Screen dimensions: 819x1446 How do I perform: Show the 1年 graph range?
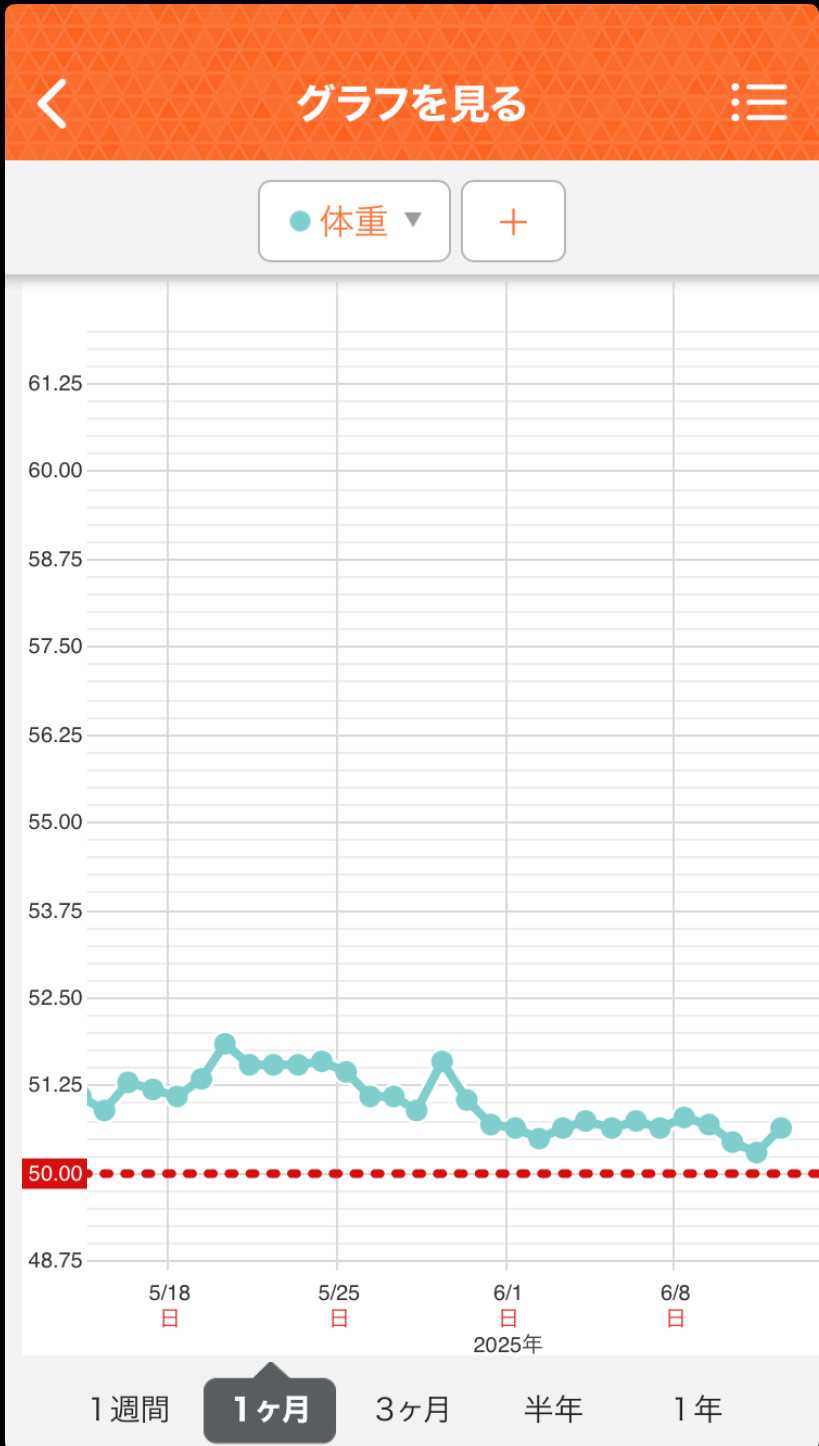(696, 1410)
